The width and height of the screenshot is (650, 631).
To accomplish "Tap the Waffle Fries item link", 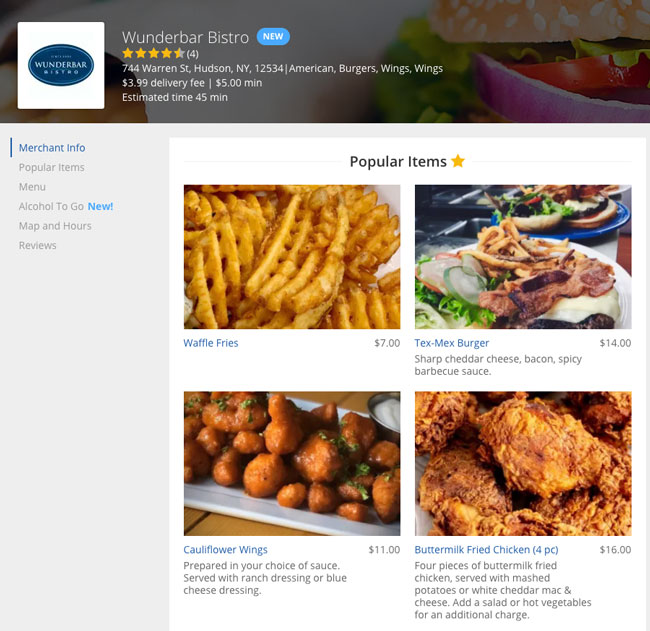I will point(211,343).
